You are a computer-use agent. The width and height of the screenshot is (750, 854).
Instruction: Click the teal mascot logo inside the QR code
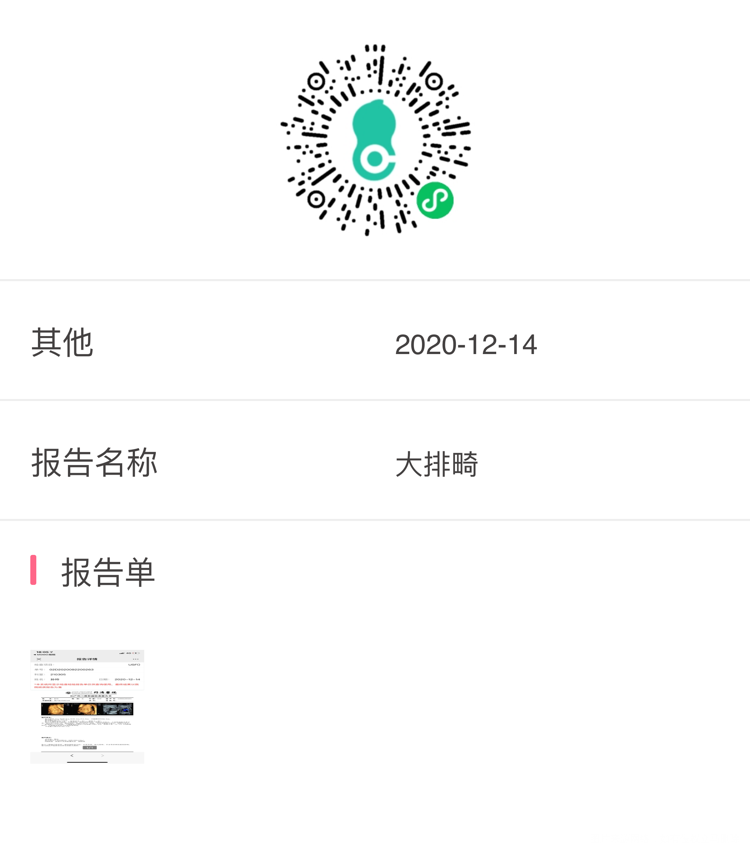click(375, 140)
